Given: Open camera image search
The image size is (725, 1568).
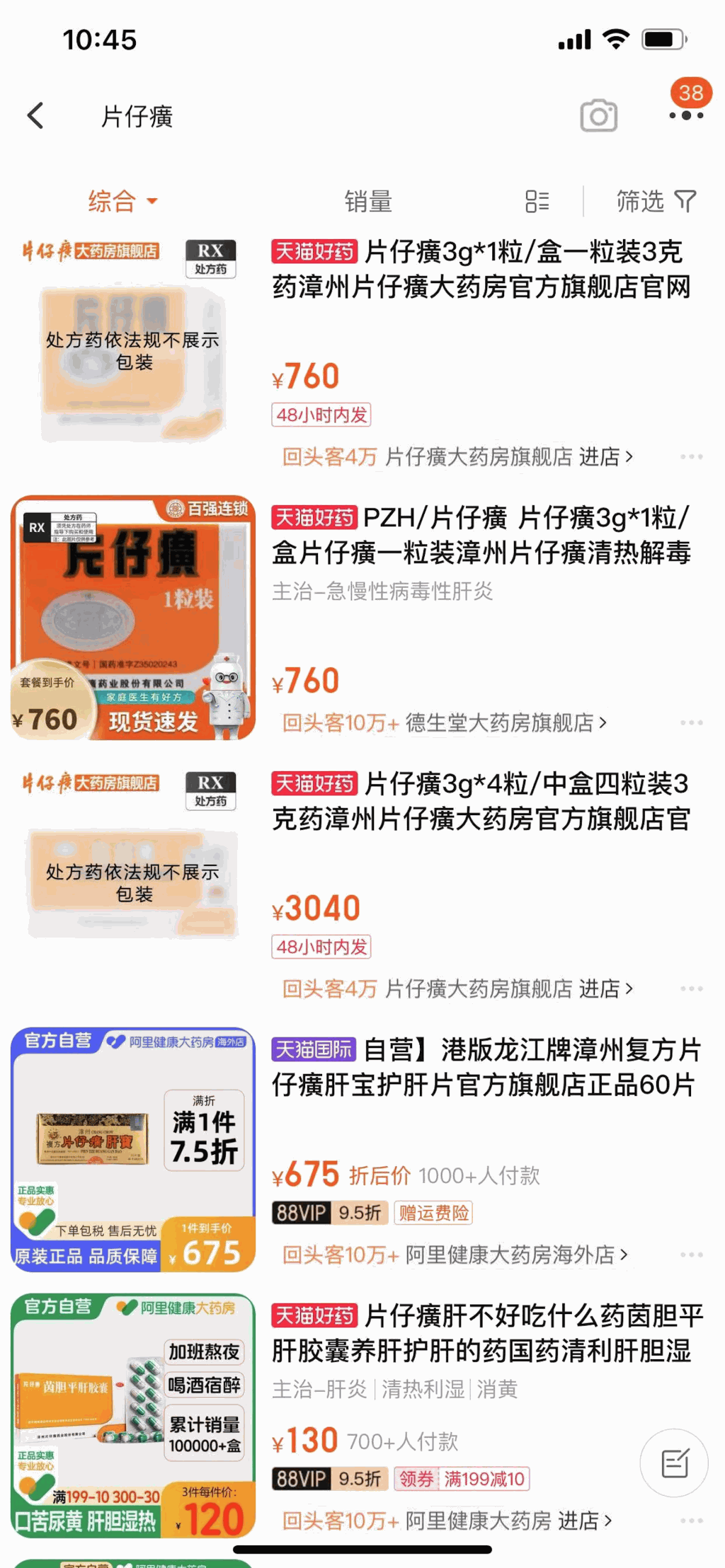Looking at the screenshot, I should click(x=598, y=115).
